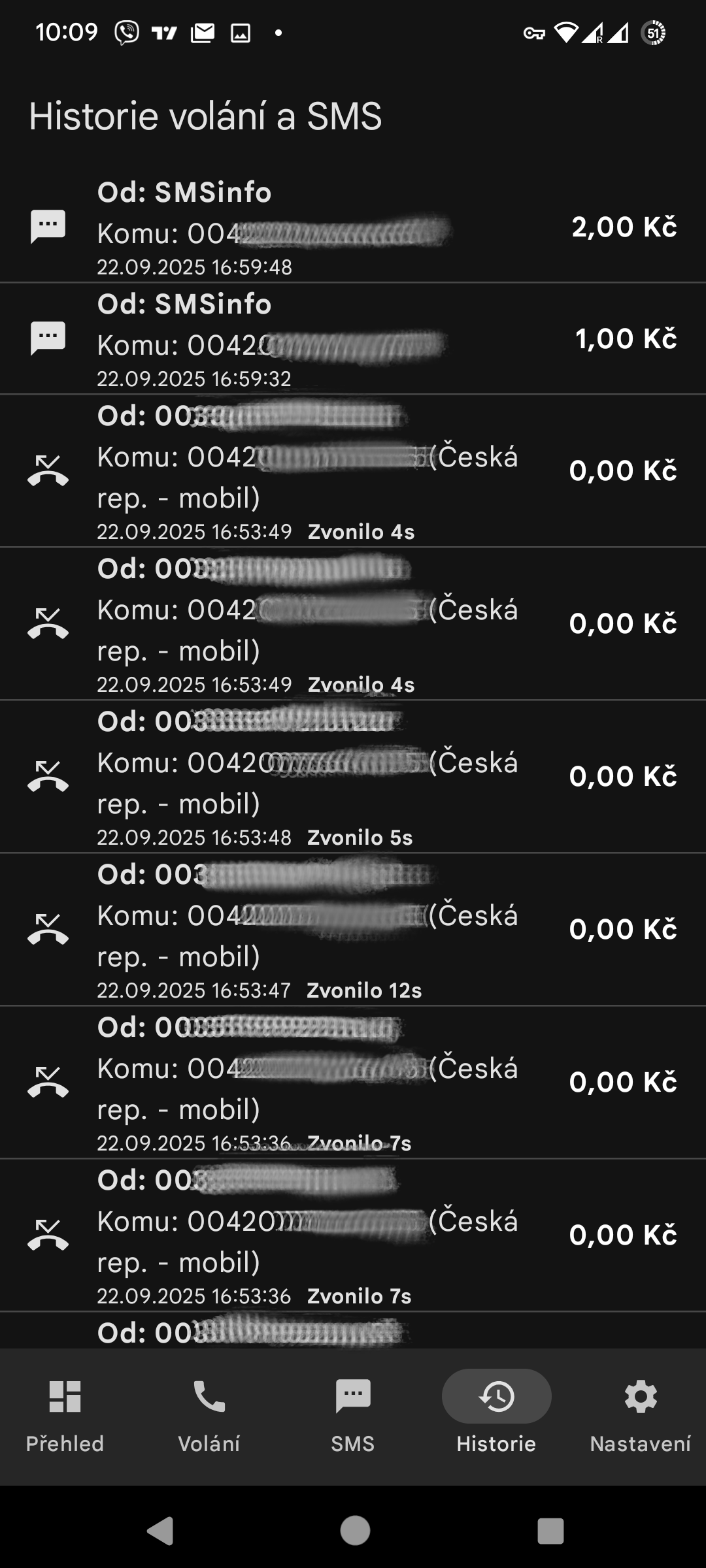Open the missed call that rang 12s
The image size is (706, 1568).
coord(353,929)
